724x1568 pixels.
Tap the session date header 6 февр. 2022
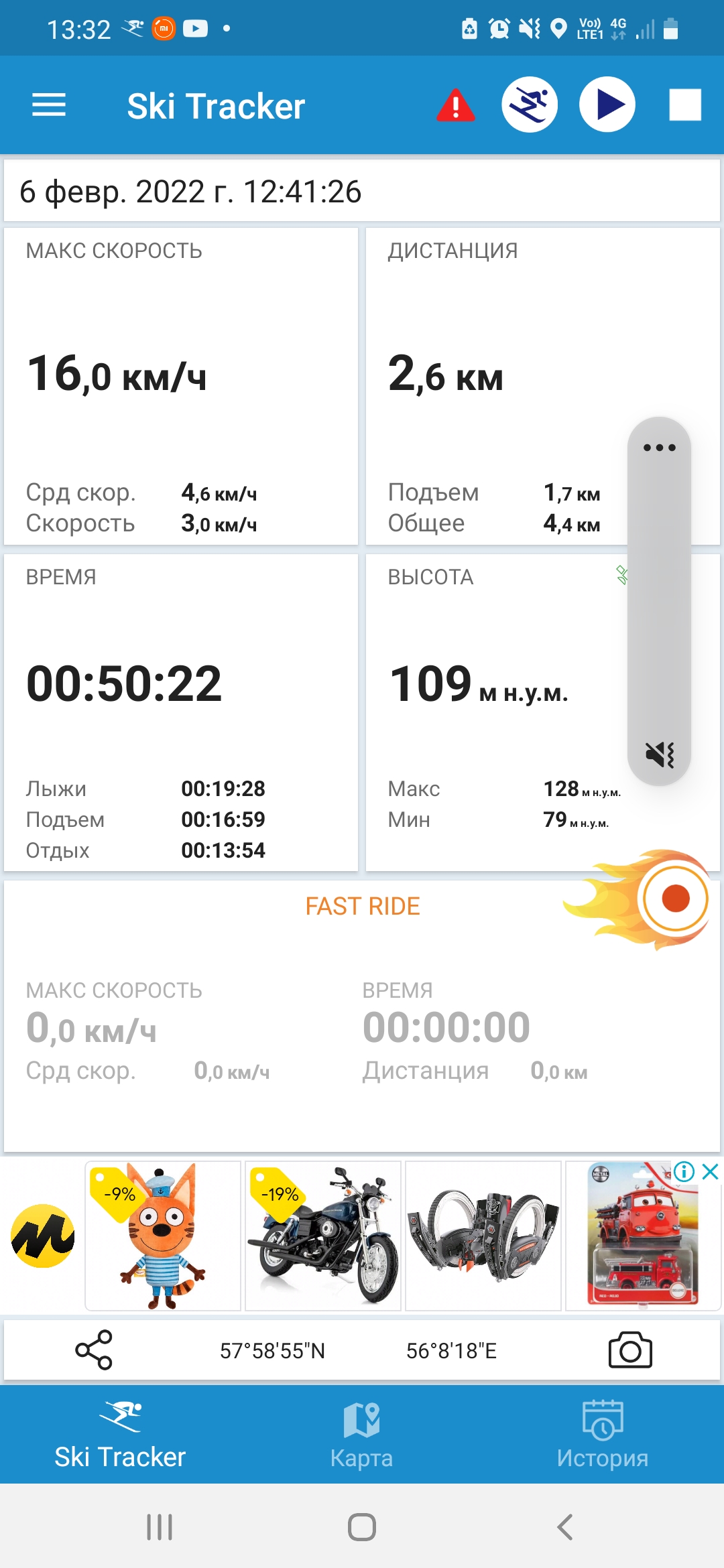[191, 191]
